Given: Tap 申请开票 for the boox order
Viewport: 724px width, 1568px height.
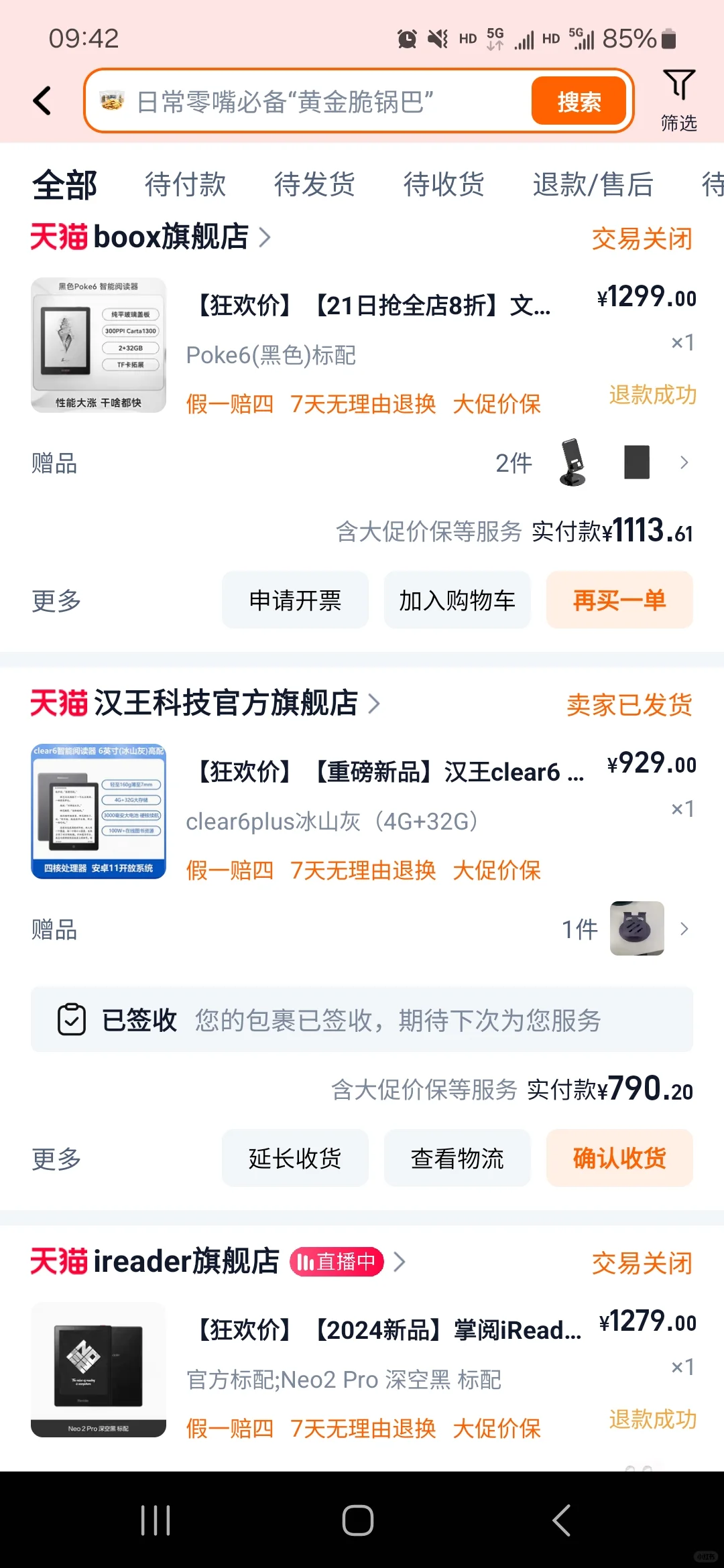Looking at the screenshot, I should pyautogui.click(x=295, y=600).
